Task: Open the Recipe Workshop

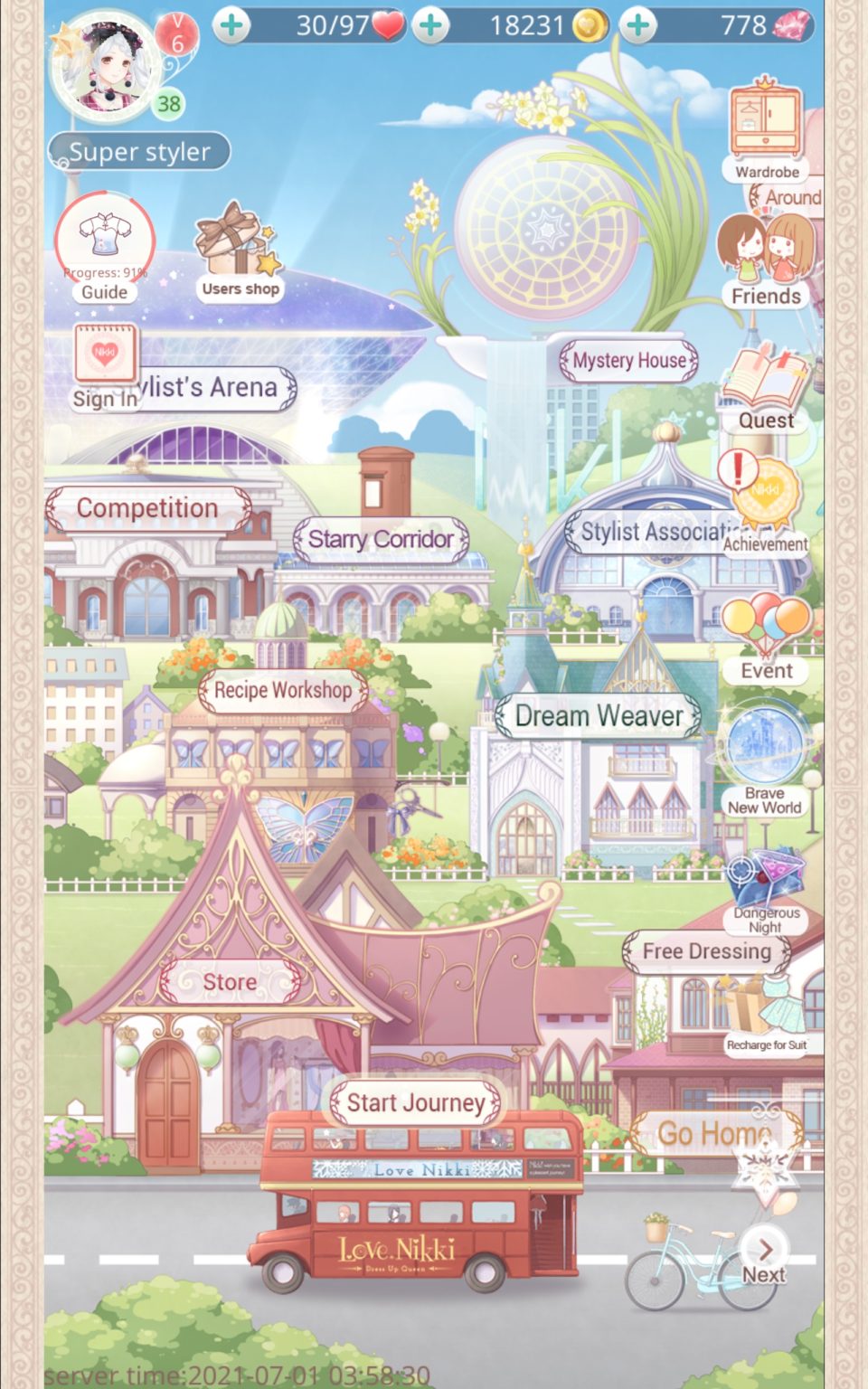Action: click(x=283, y=690)
